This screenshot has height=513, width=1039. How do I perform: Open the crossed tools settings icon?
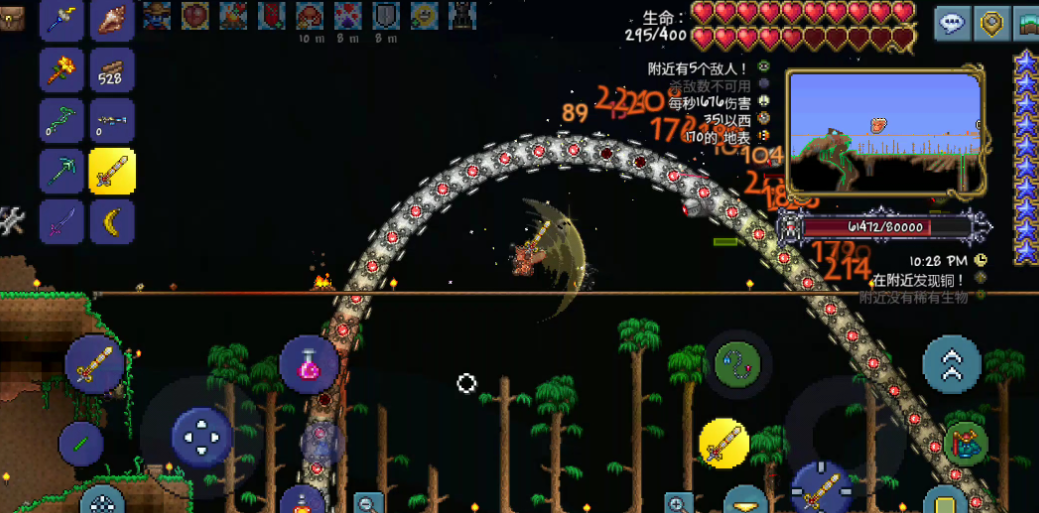pyautogui.click(x=11, y=221)
